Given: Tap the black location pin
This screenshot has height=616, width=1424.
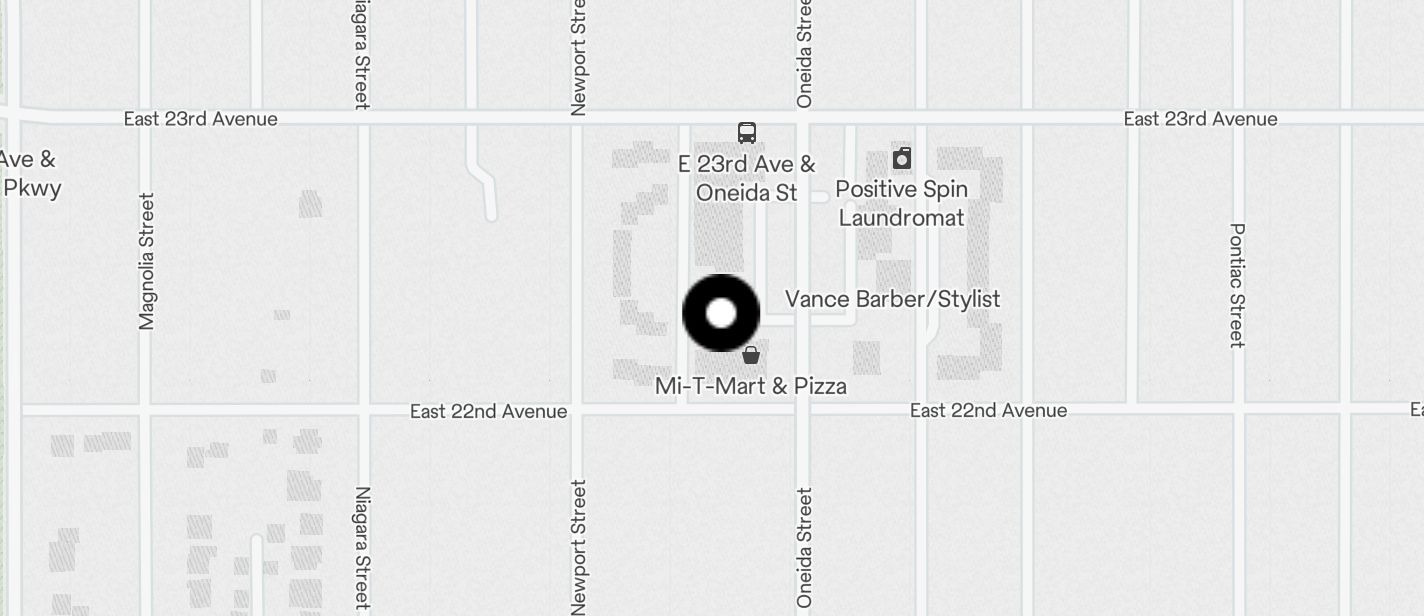Looking at the screenshot, I should [x=721, y=313].
